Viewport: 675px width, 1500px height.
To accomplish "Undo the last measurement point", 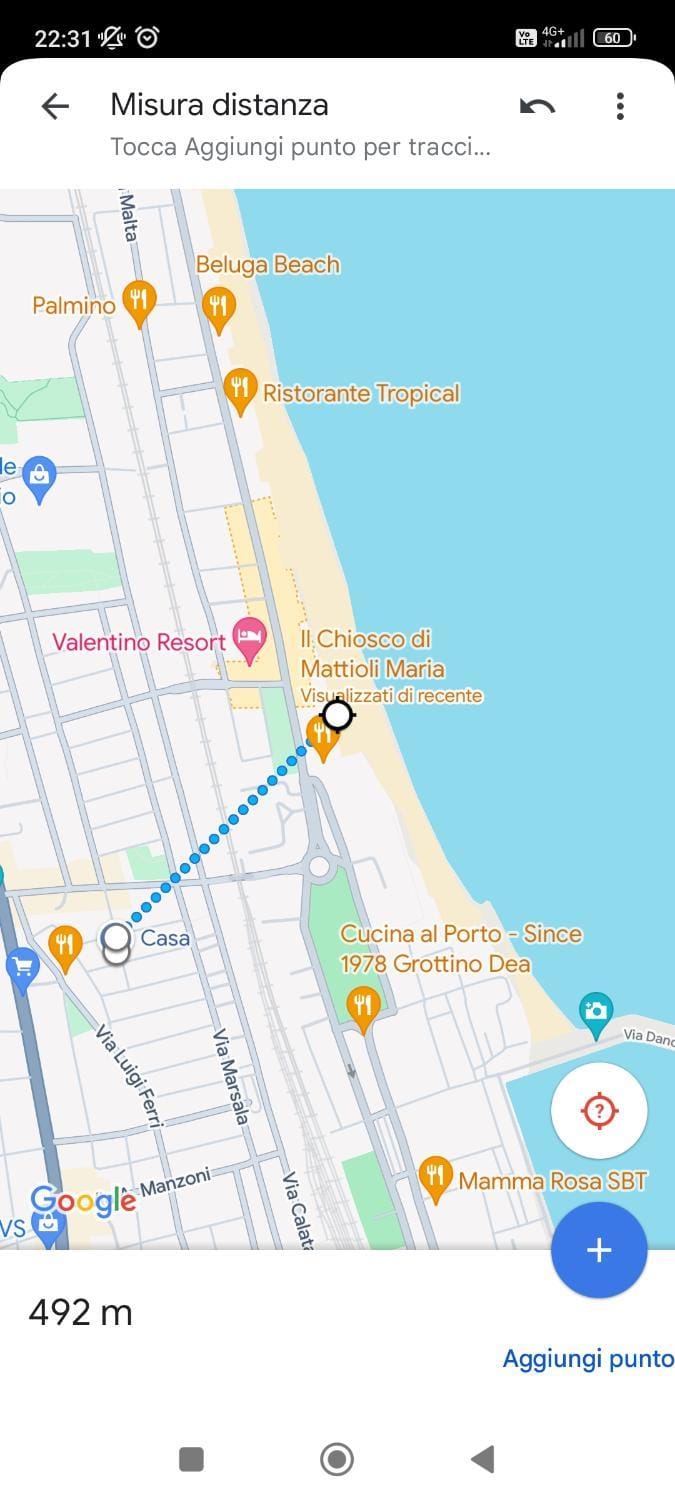I will coord(537,106).
